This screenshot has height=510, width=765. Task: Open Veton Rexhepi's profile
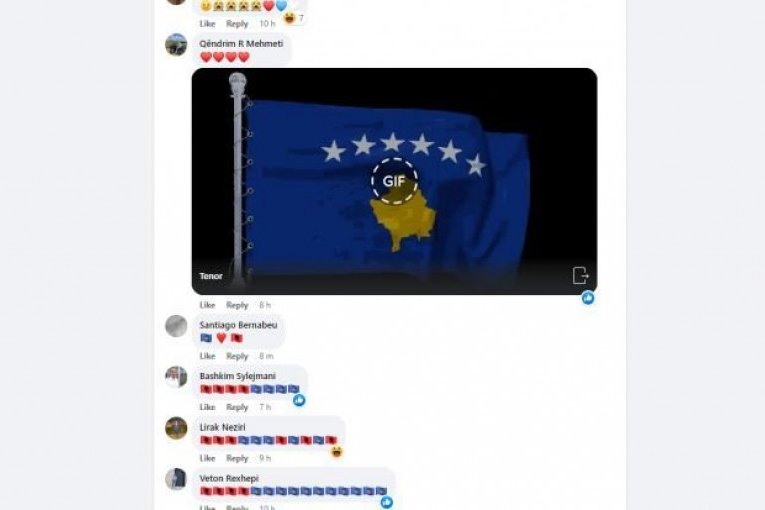click(229, 478)
